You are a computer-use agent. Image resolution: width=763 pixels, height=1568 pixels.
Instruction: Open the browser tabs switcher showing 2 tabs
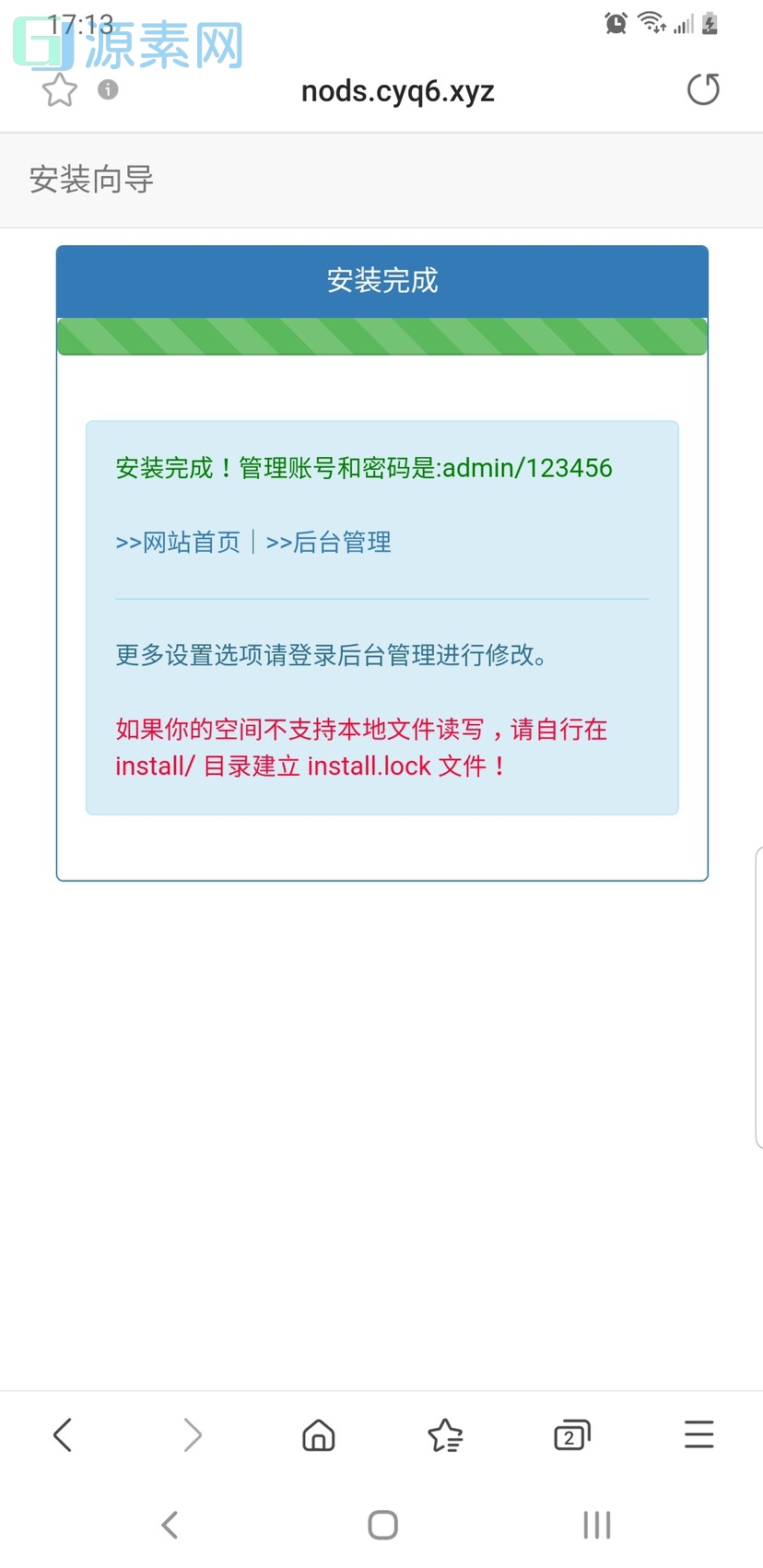coord(571,1434)
